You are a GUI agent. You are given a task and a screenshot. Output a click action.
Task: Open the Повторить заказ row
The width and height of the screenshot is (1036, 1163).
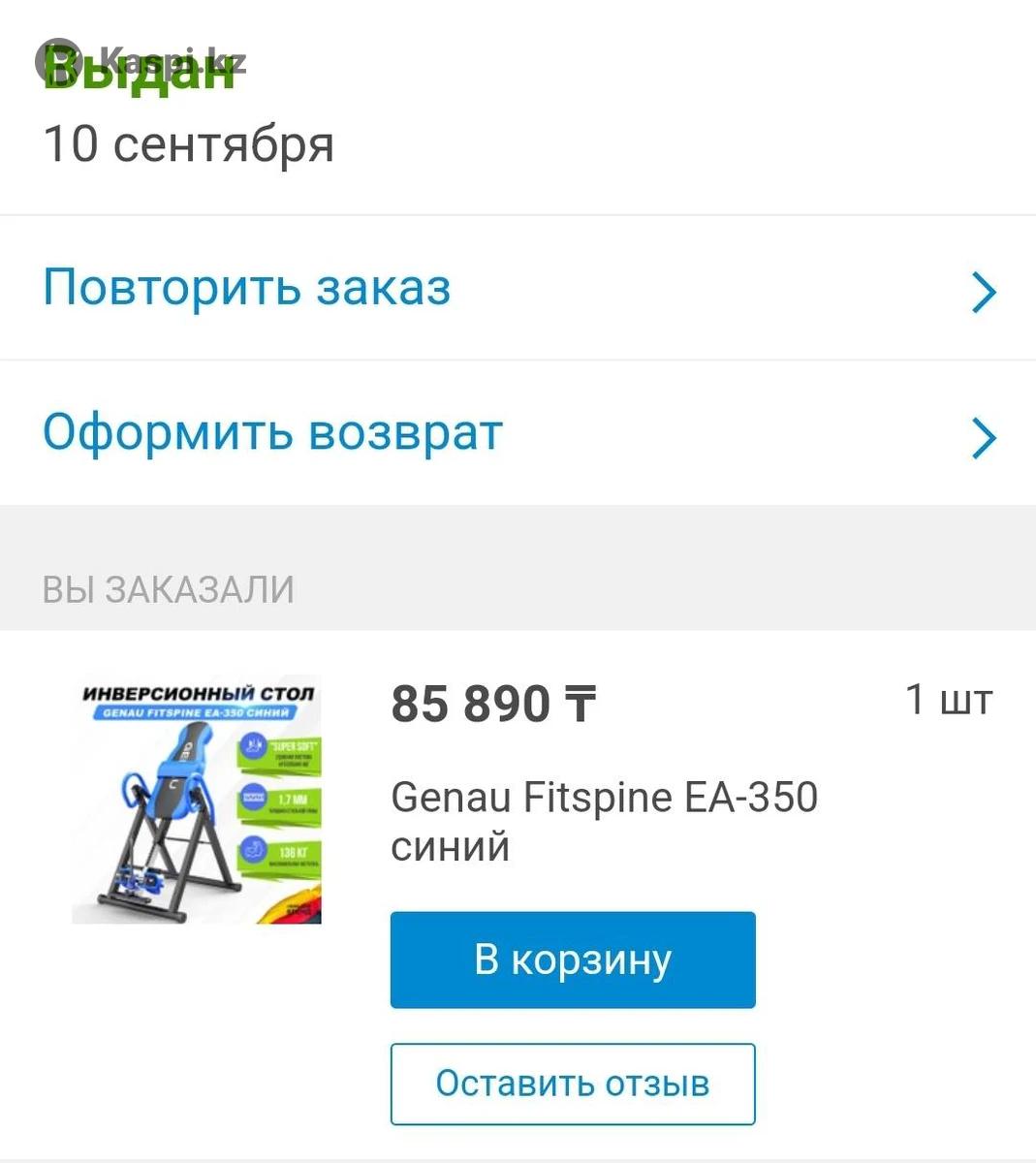tap(518, 289)
